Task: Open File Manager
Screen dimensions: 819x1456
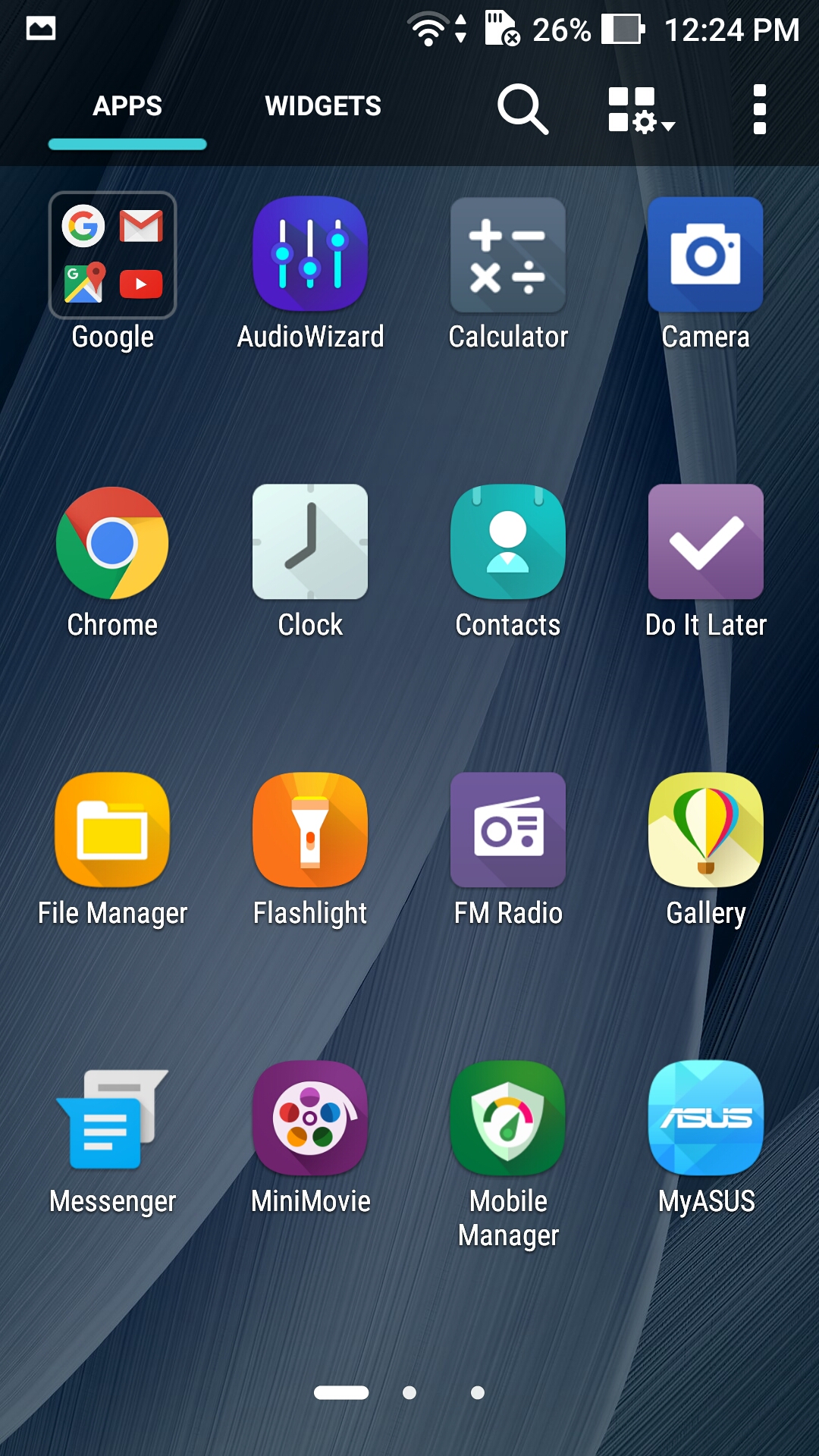Action: pos(113,831)
